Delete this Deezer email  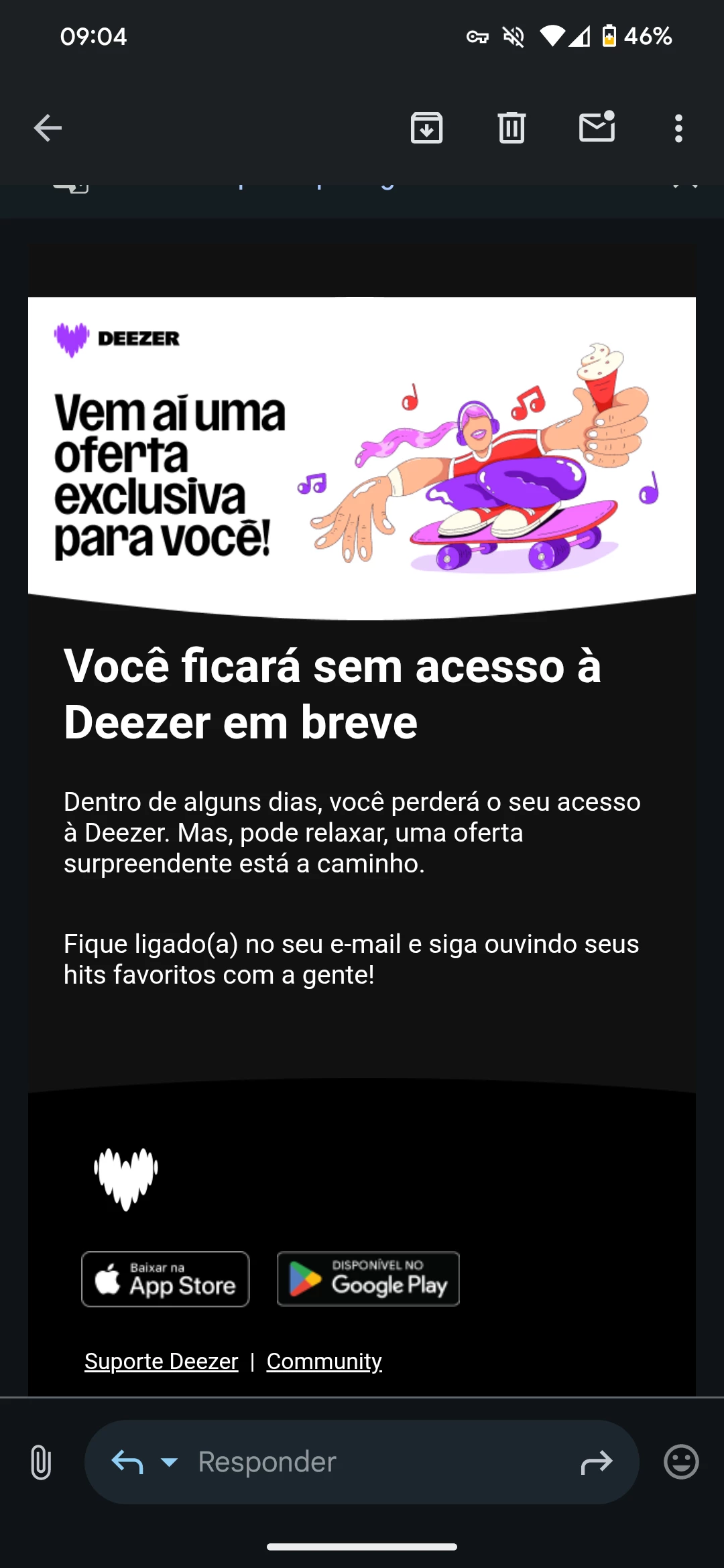pos(511,127)
